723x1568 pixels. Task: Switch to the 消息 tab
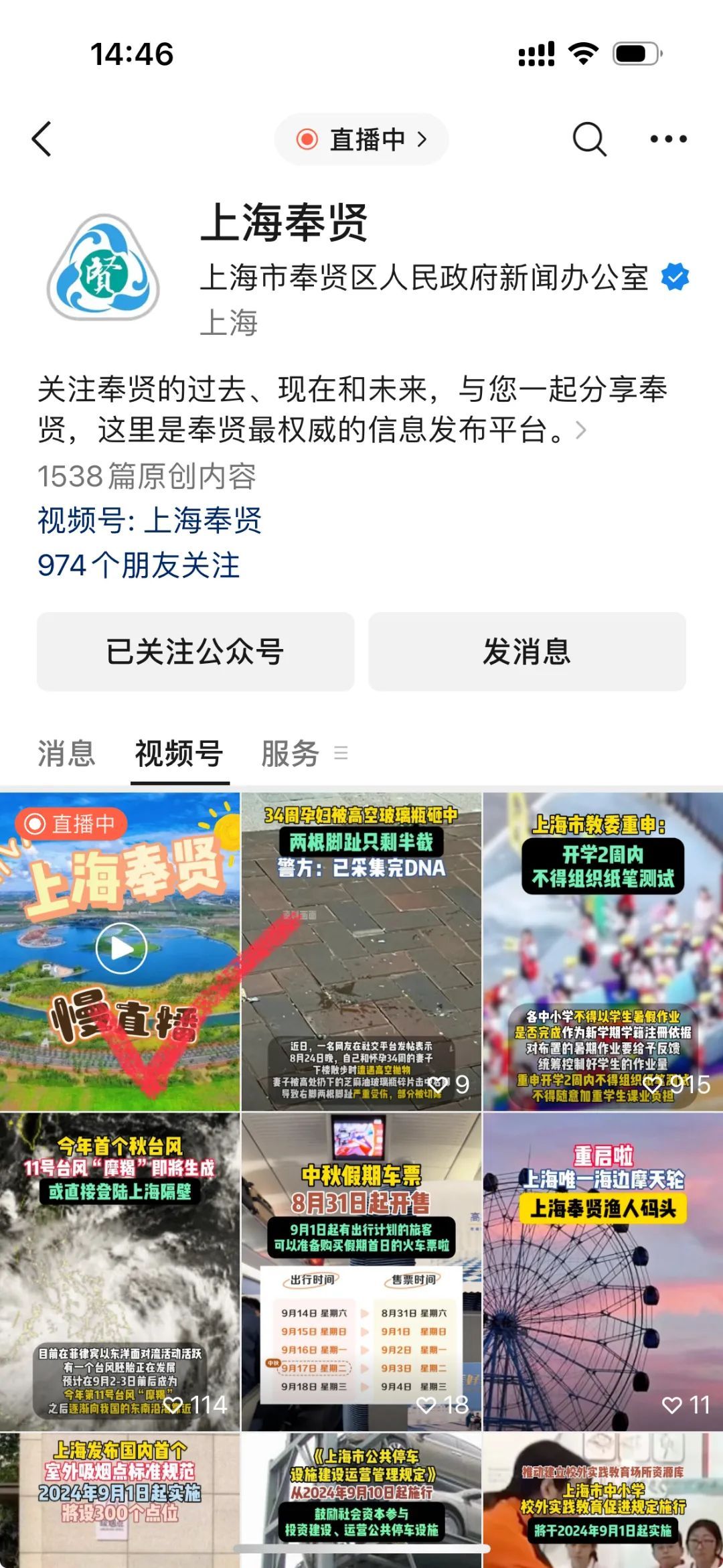[x=66, y=754]
